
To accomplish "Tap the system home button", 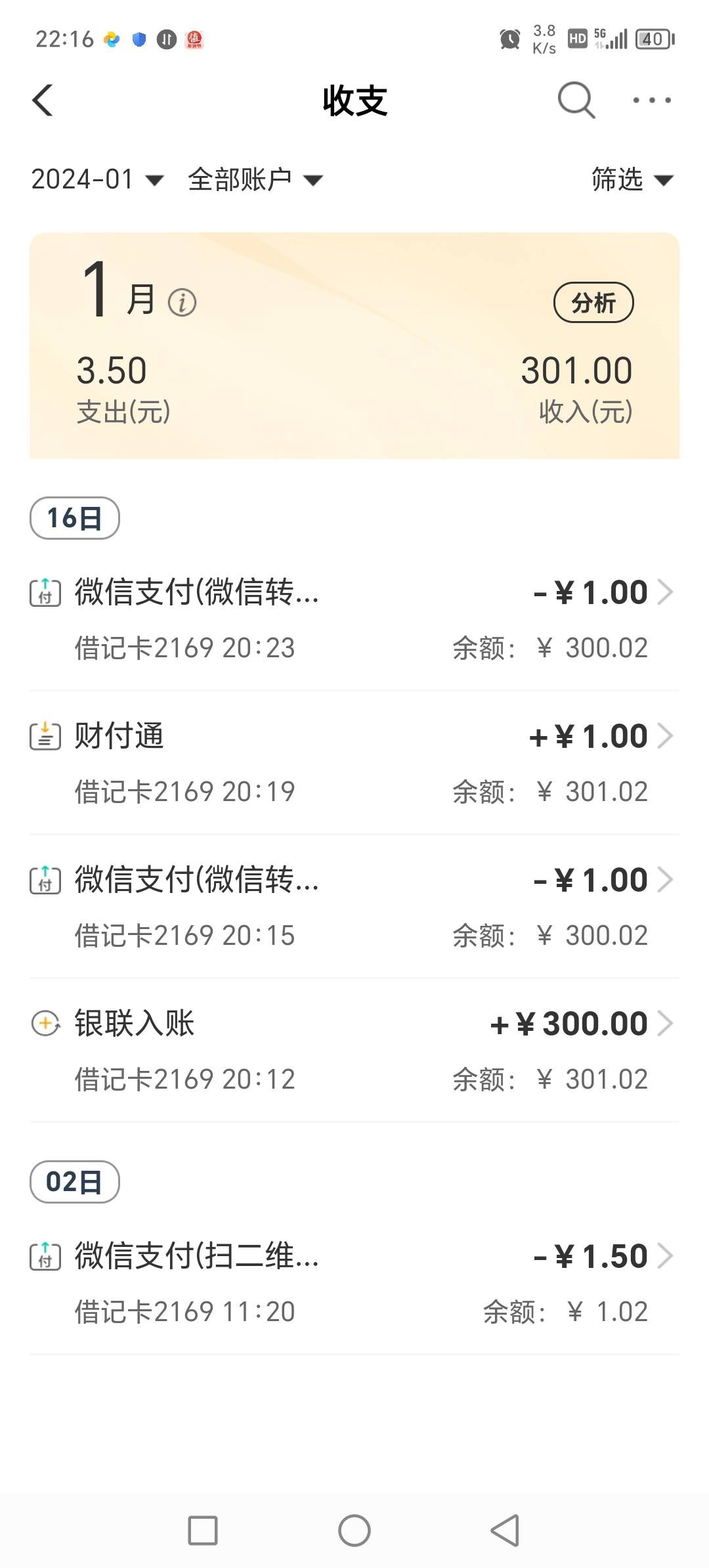I will 354,1531.
